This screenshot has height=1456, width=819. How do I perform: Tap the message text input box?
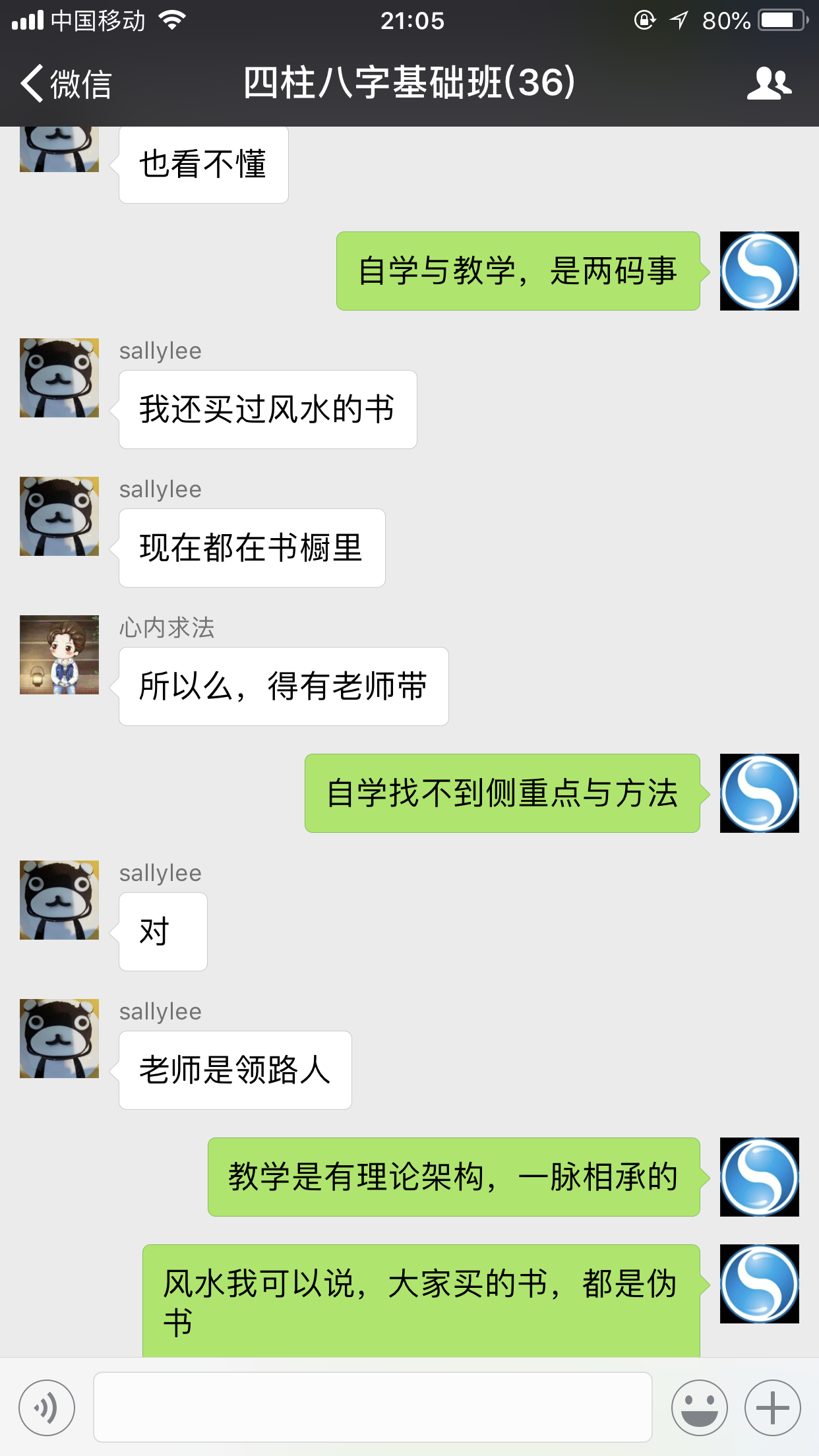pos(373,1407)
